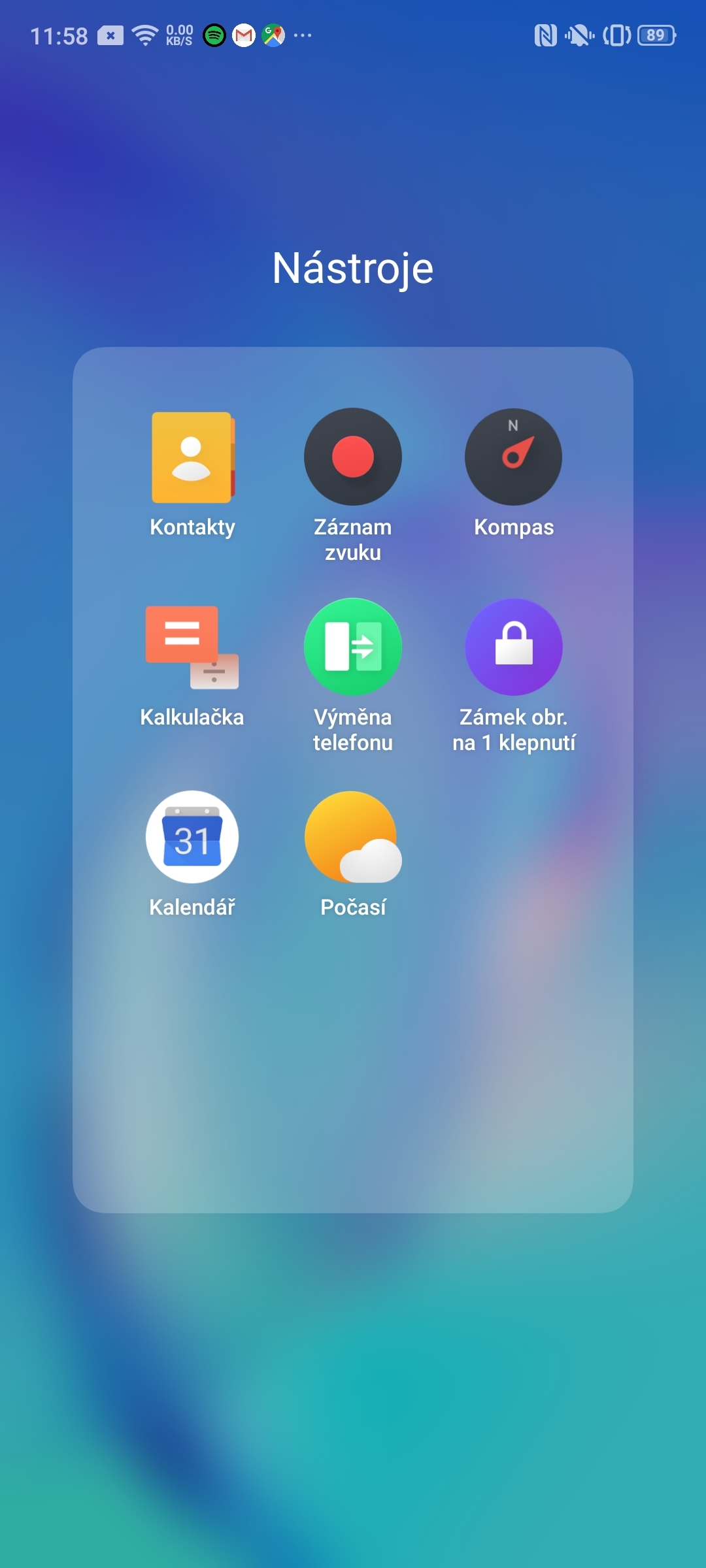This screenshot has height=1568, width=706.
Task: Tap Zámek obr. na 1 klepnutí
Action: pyautogui.click(x=514, y=647)
